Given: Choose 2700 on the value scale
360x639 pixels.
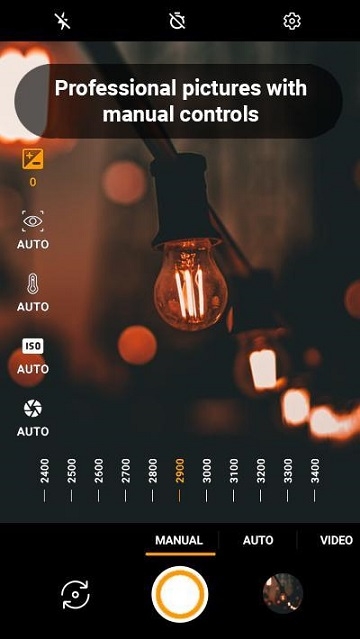Looking at the screenshot, I should (x=125, y=480).
